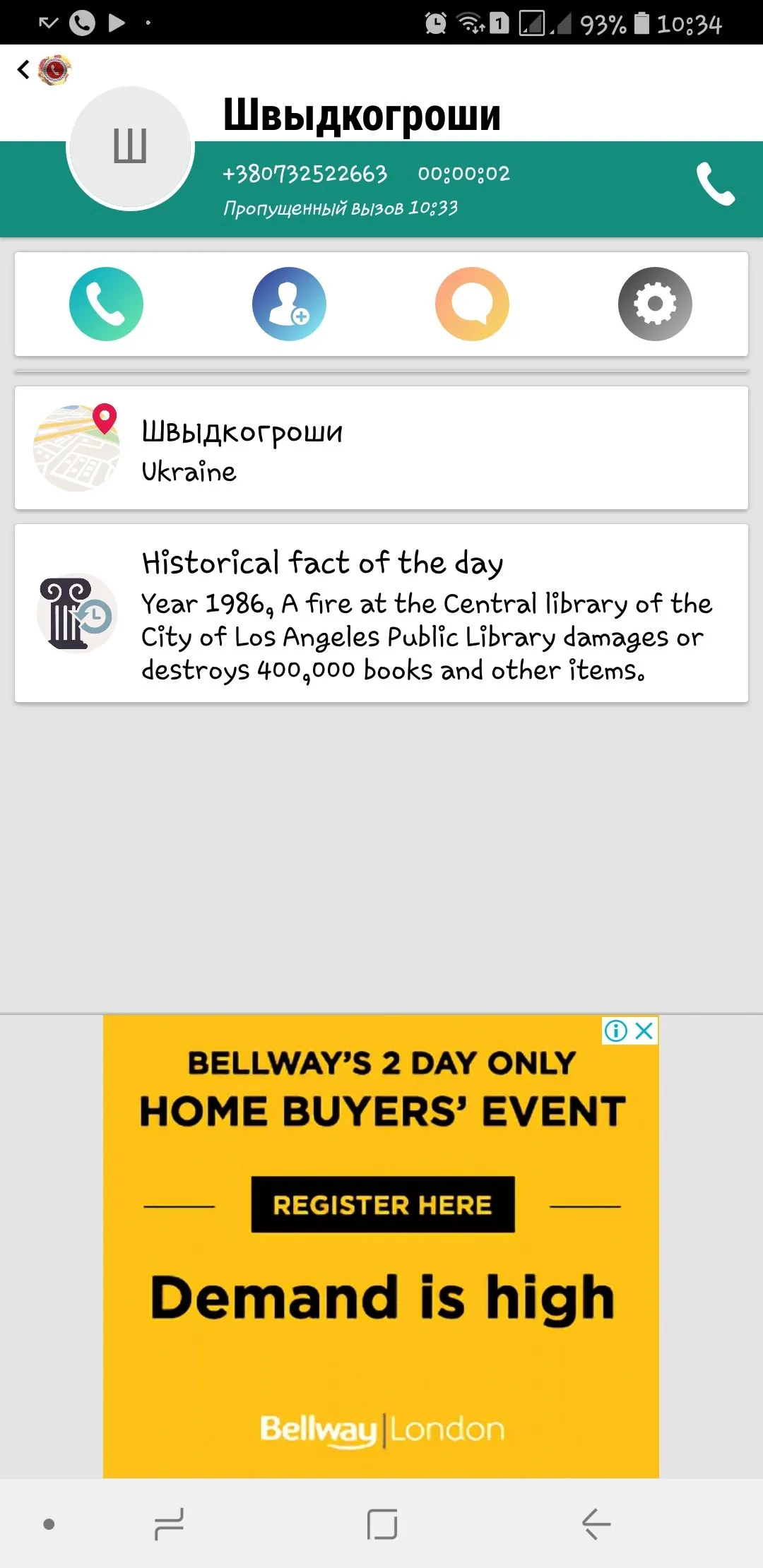Open Швыдкогроши contact avatar
Image resolution: width=763 pixels, height=1568 pixels.
pyautogui.click(x=130, y=148)
